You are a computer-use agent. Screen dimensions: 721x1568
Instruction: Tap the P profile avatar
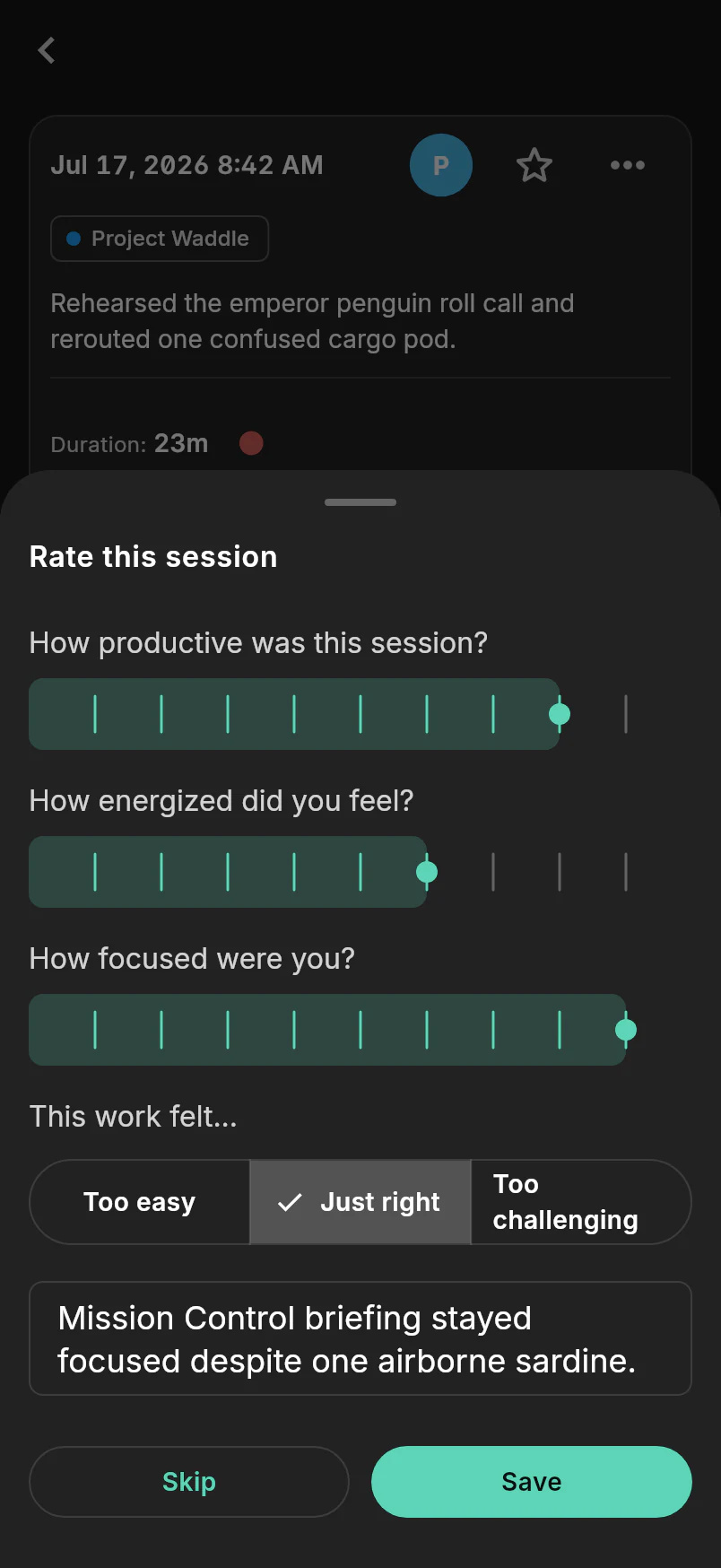point(441,165)
